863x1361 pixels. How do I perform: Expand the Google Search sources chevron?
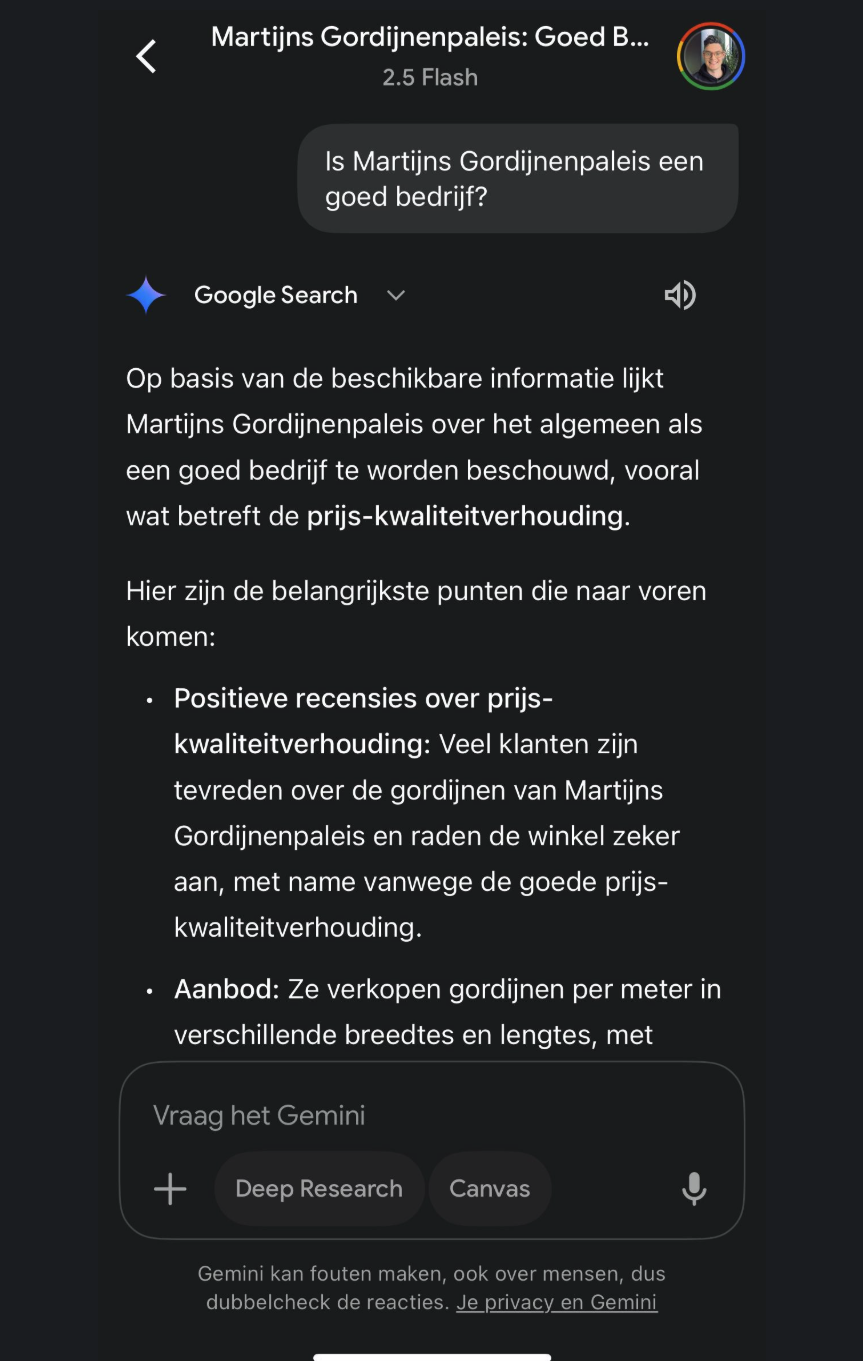coord(396,295)
